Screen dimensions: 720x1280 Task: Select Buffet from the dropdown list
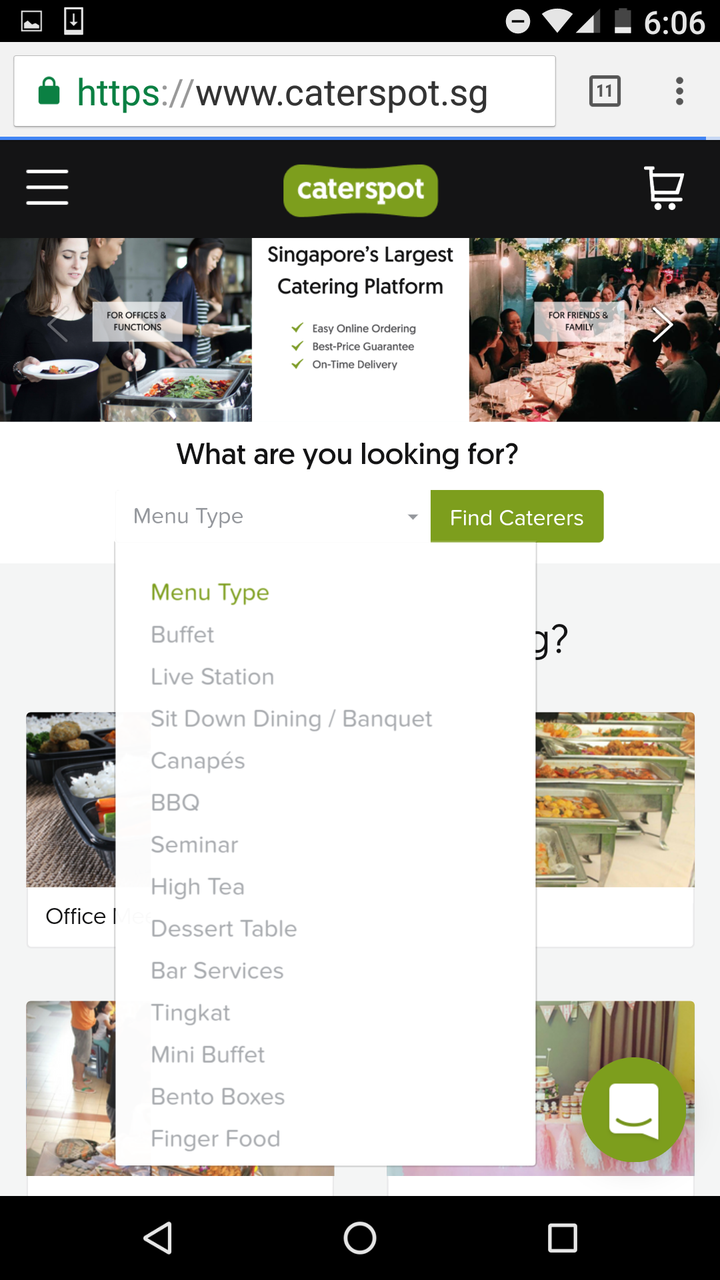coord(325,635)
